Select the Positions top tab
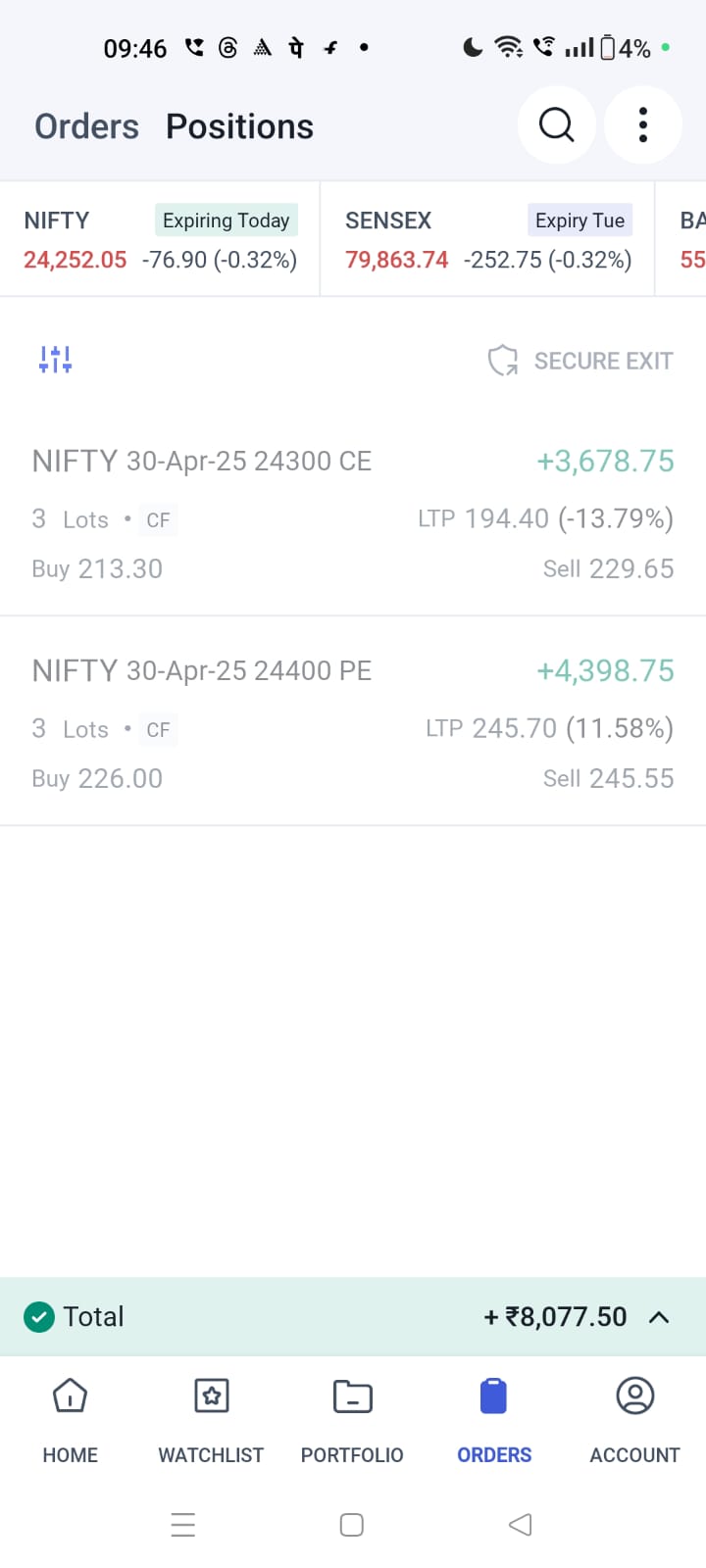Viewport: 706px width, 1568px height. 239,126
